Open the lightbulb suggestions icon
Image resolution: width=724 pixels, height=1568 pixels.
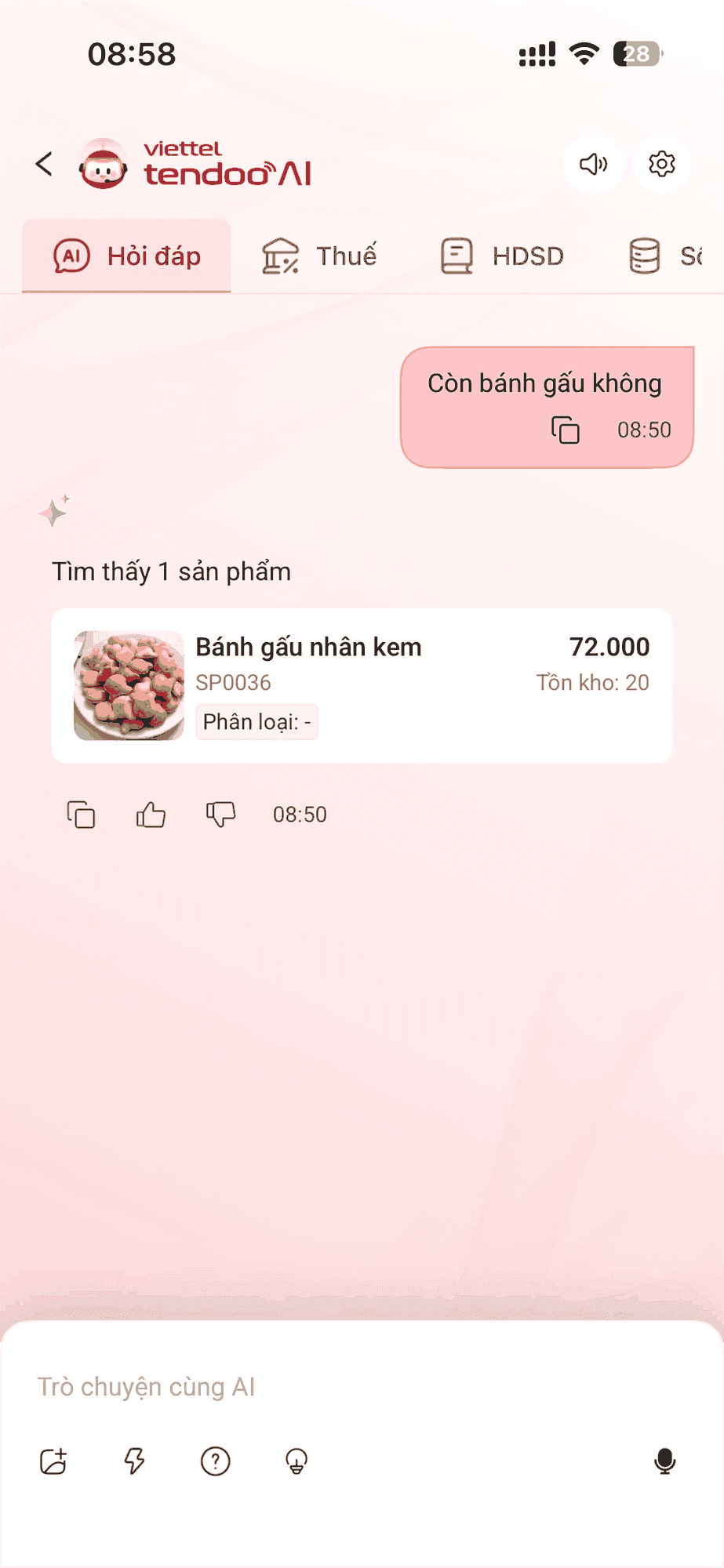pyautogui.click(x=297, y=1461)
